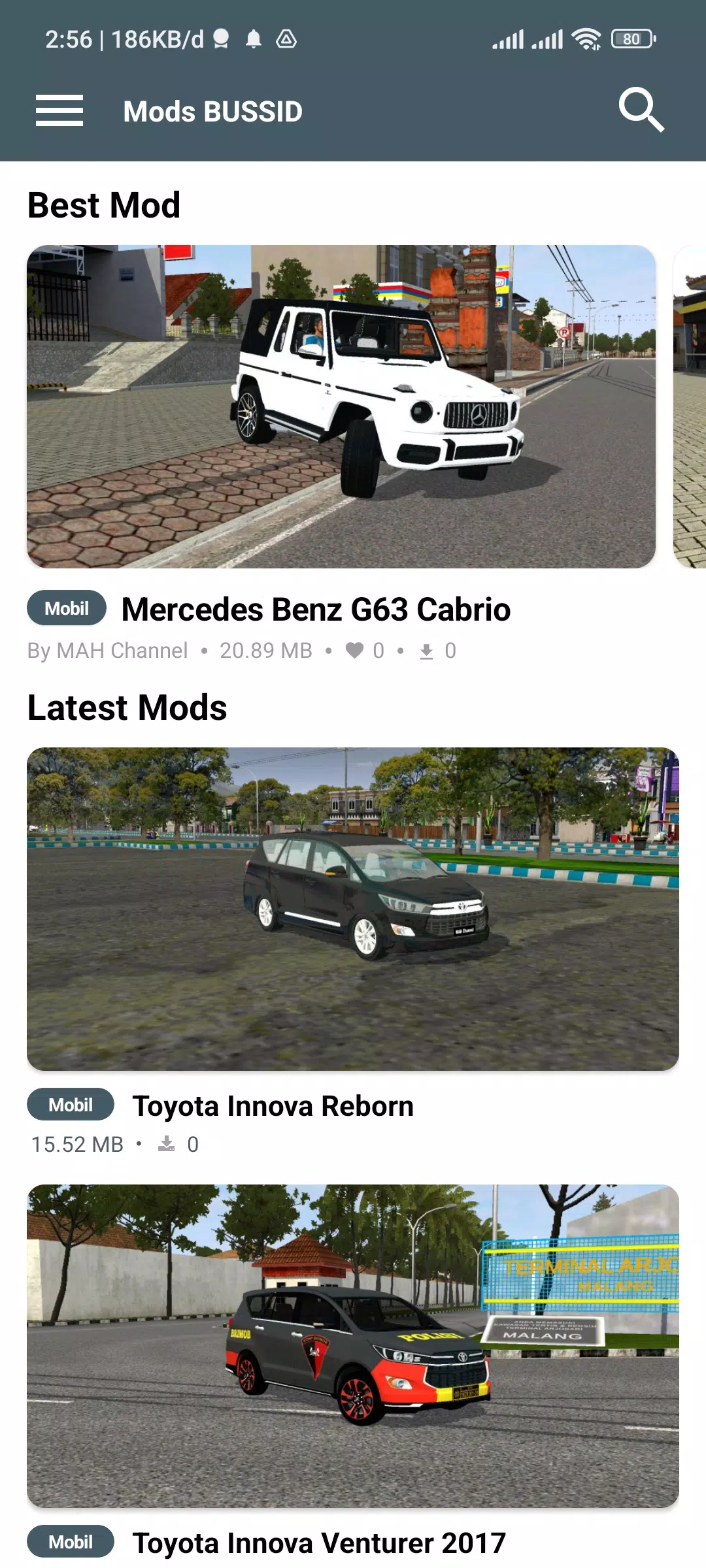Screen dimensions: 706x1568
Task: Open the hamburger drawer menu
Action: [59, 110]
